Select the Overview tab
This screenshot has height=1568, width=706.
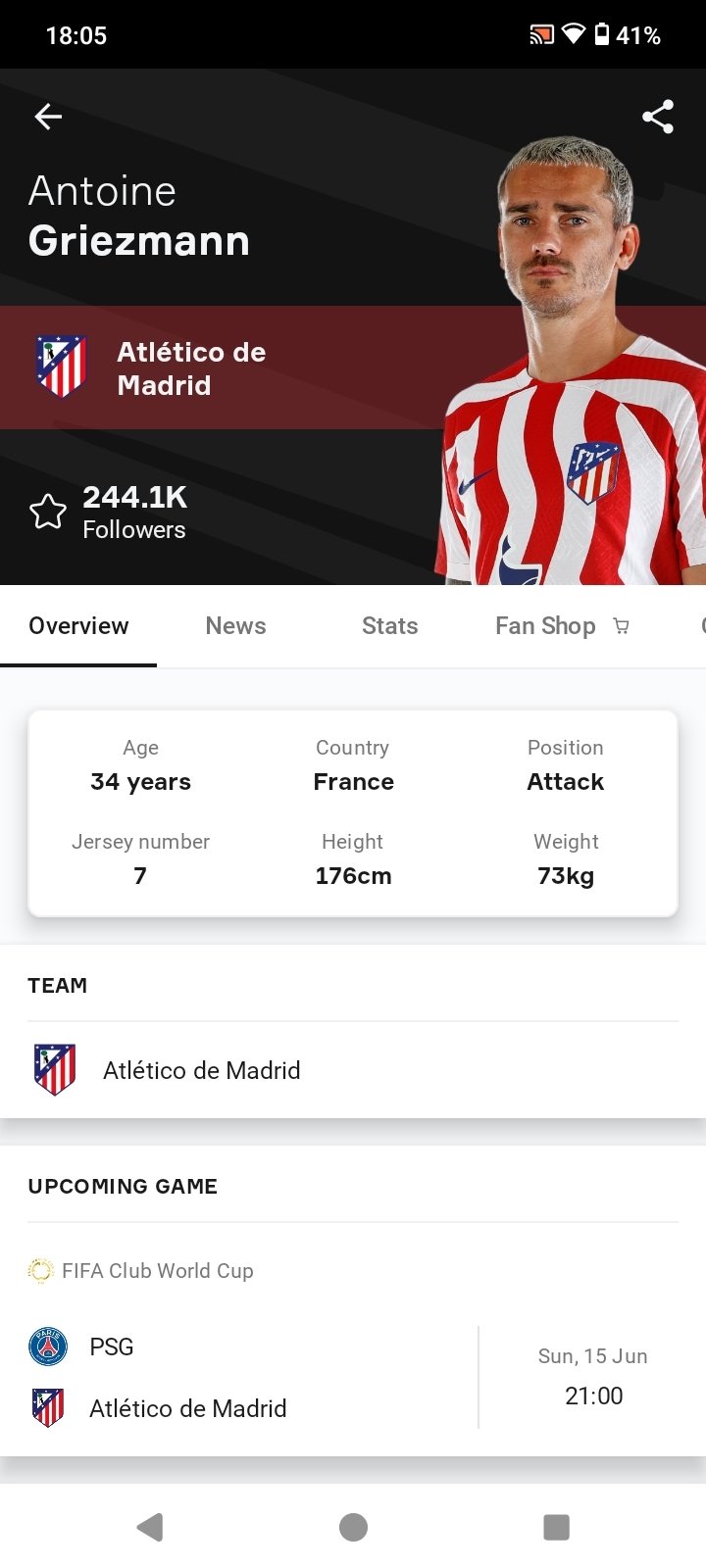point(78,626)
